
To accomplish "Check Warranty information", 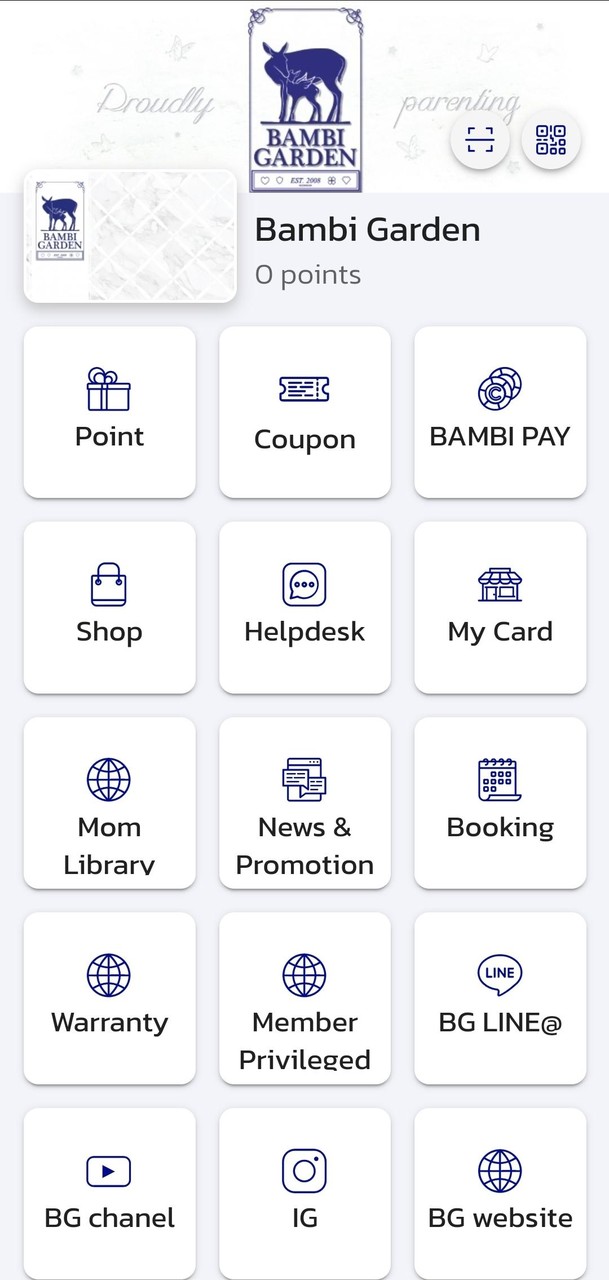I will 110,997.
